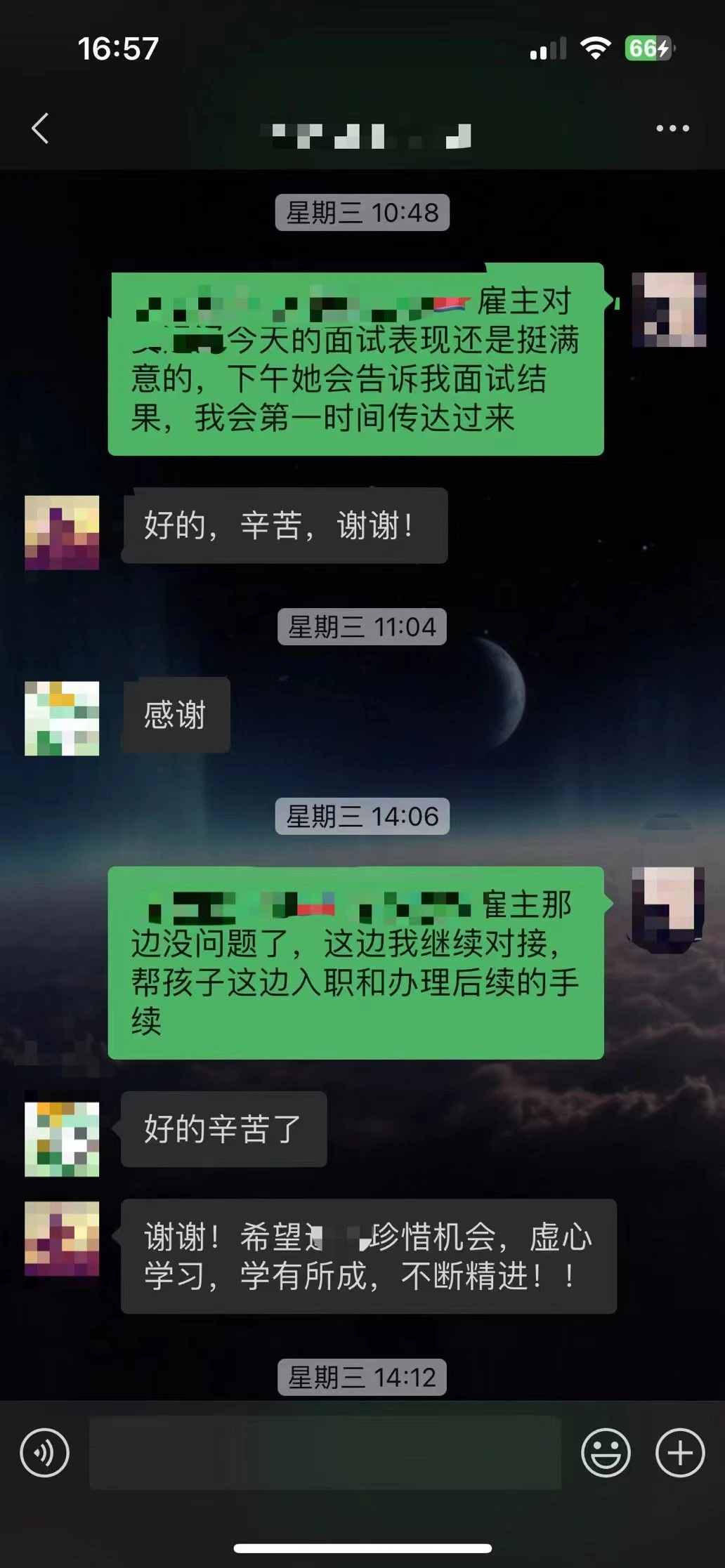This screenshot has width=725, height=1568.
Task: Open my avatar beside the 星期三 10:48 message
Action: tap(668, 310)
